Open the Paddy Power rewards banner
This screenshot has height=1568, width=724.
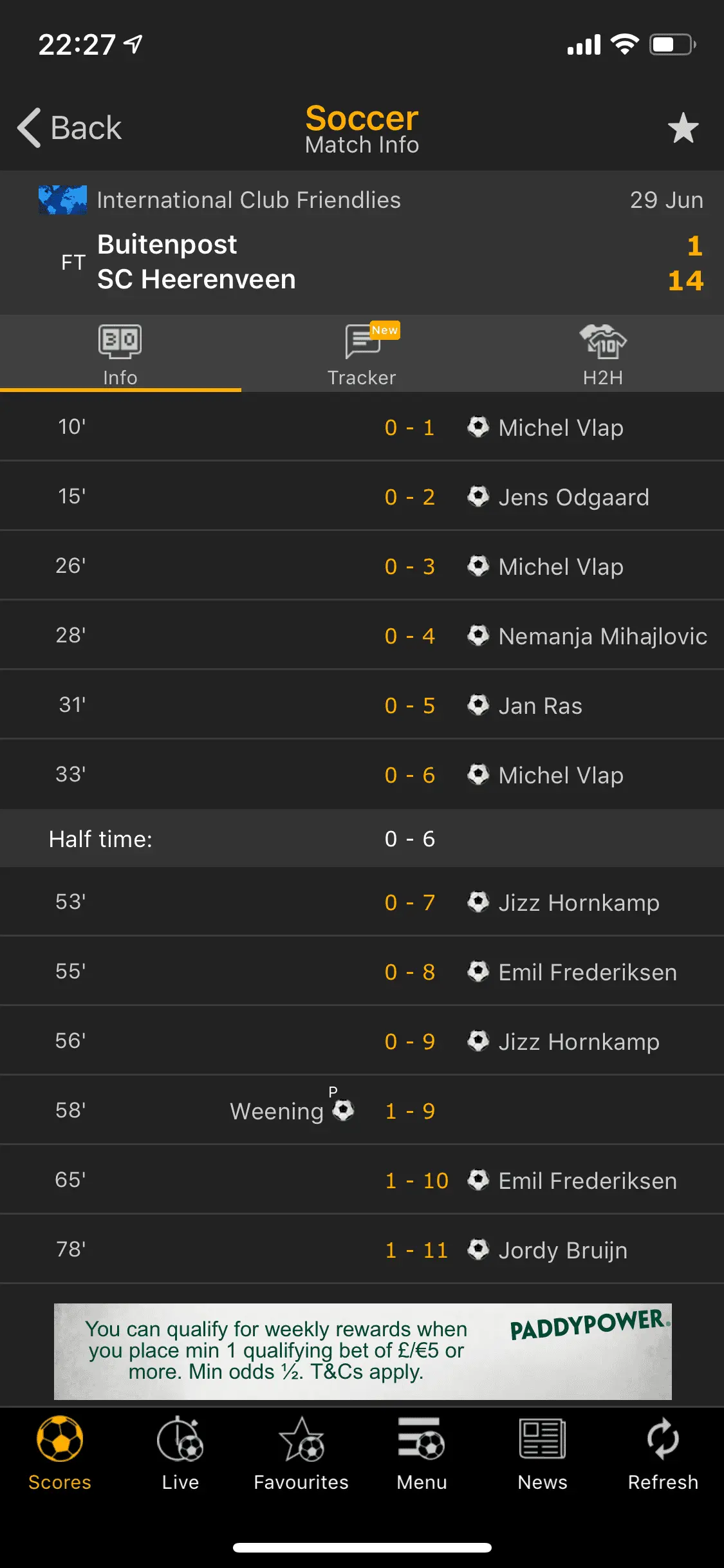point(362,1350)
